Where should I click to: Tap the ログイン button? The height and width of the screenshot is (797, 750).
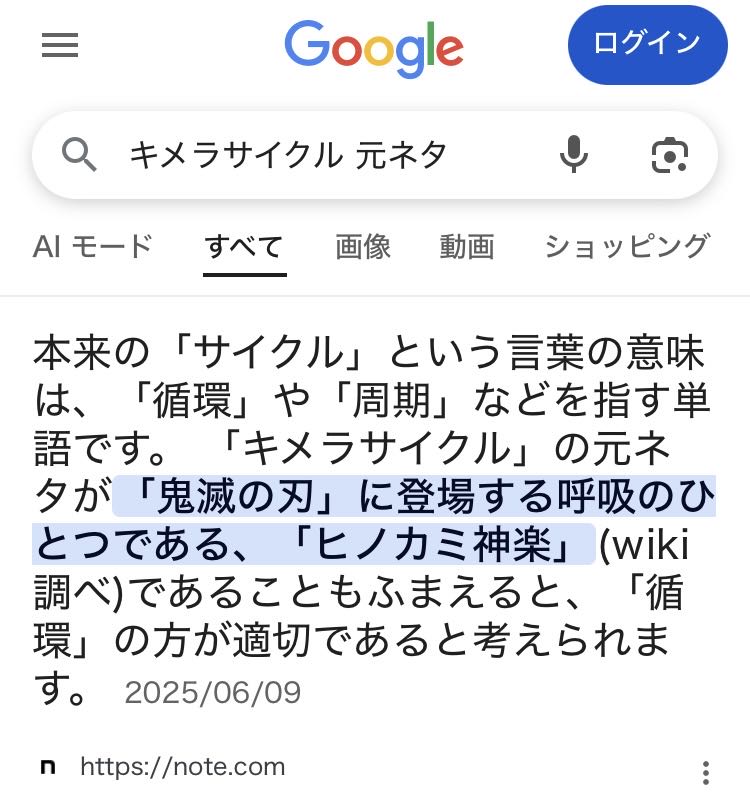point(647,45)
